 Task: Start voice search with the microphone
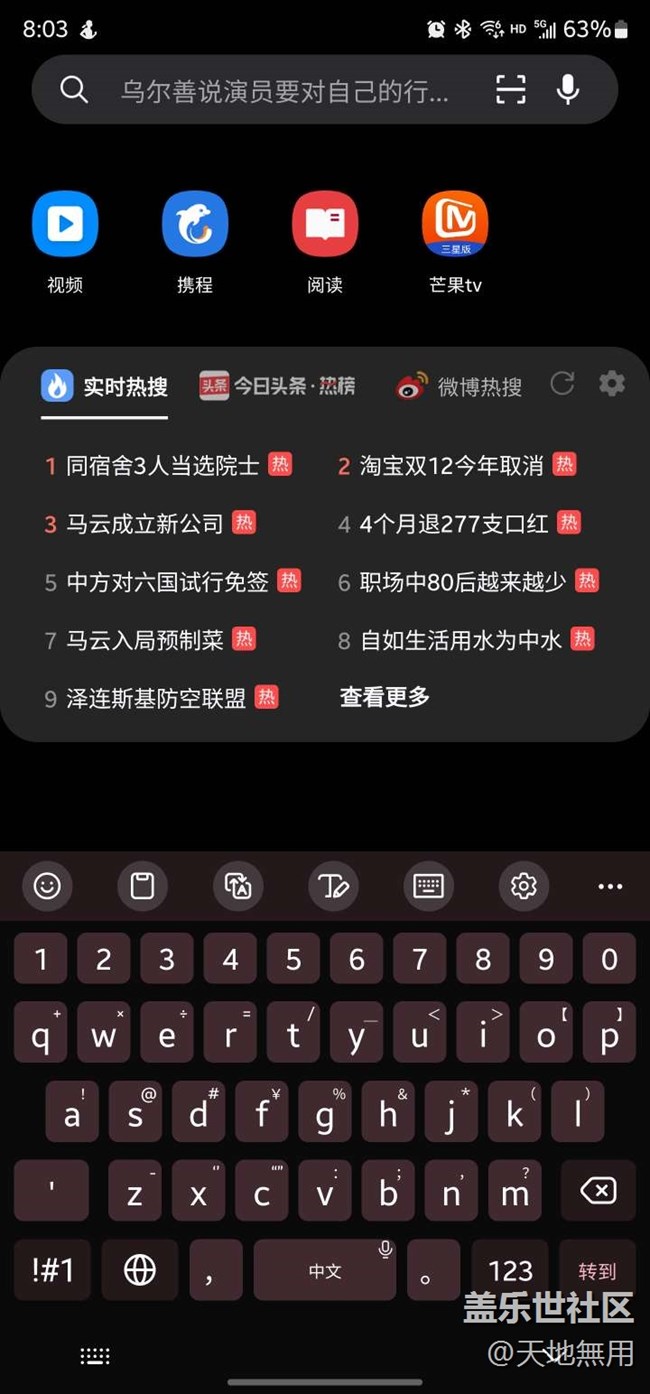[568, 90]
